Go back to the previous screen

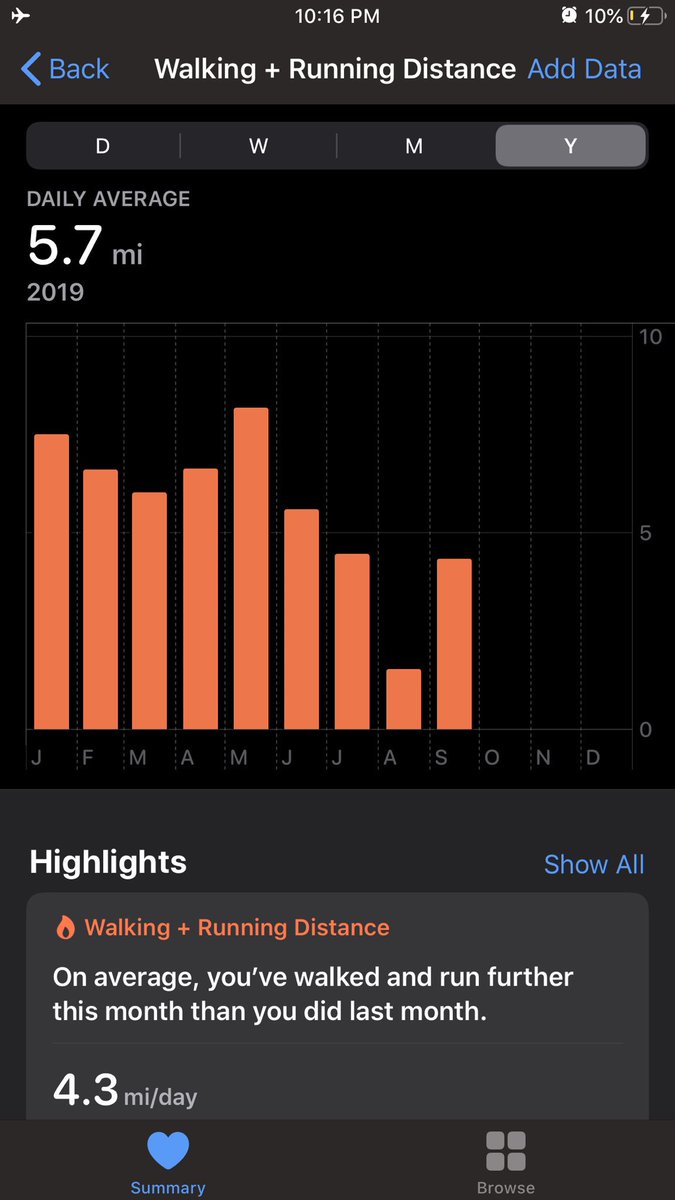(x=65, y=69)
